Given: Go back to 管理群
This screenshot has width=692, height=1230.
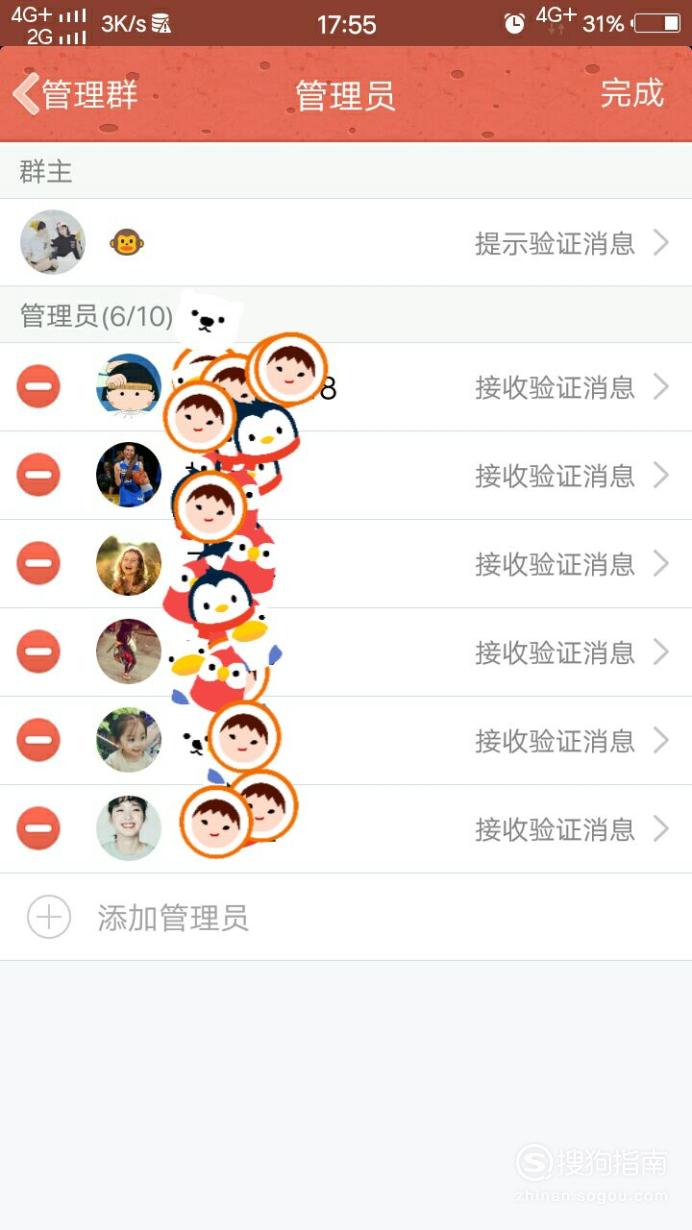Looking at the screenshot, I should pyautogui.click(x=75, y=94).
